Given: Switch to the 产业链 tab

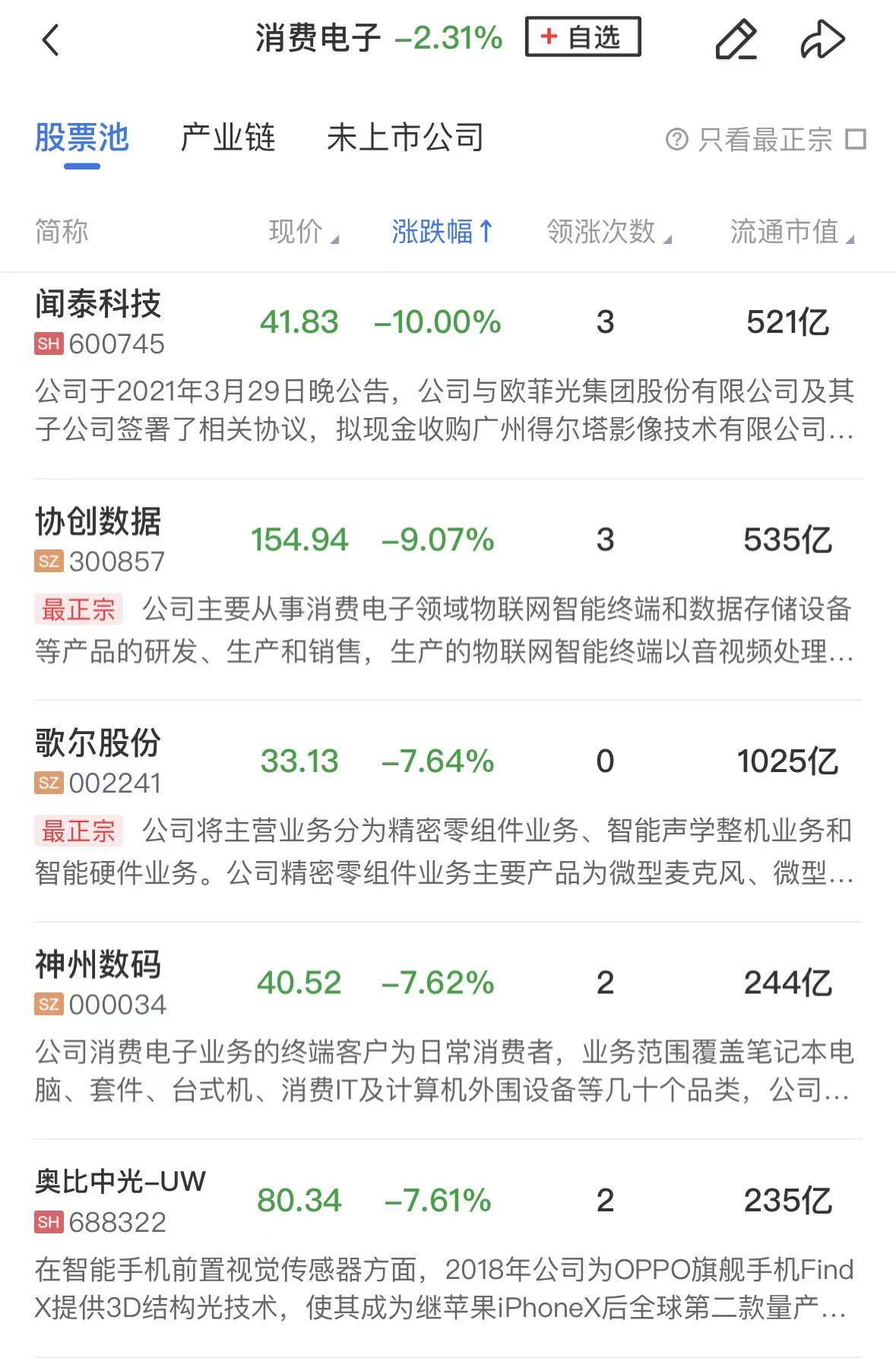Looking at the screenshot, I should tap(228, 138).
